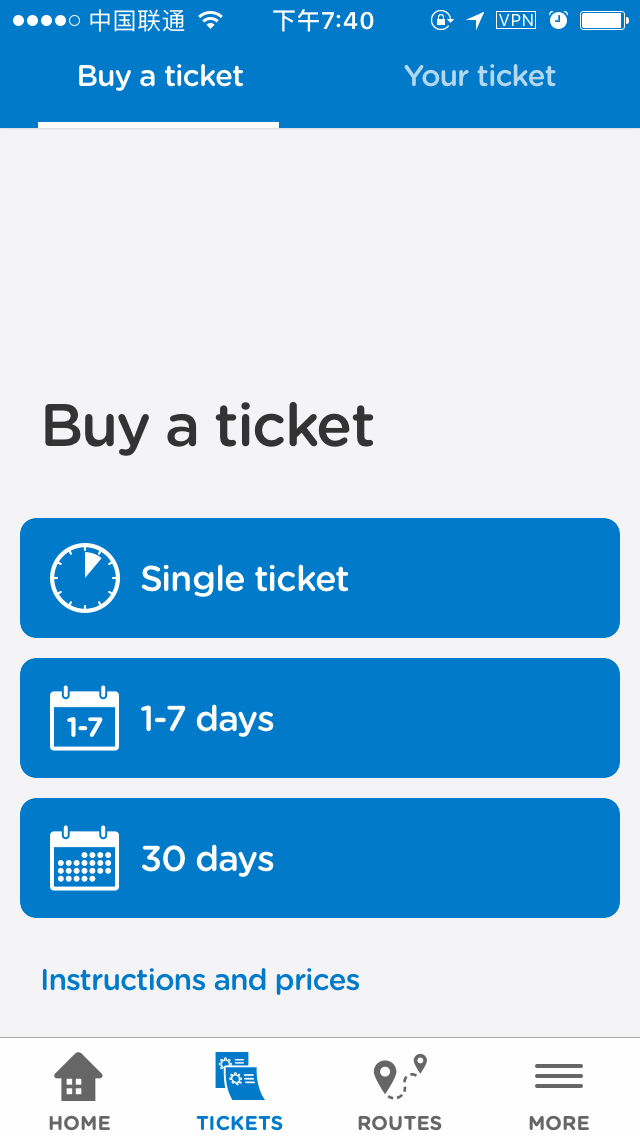The width and height of the screenshot is (640, 1136).
Task: Open the More menu tab
Action: [559, 1090]
